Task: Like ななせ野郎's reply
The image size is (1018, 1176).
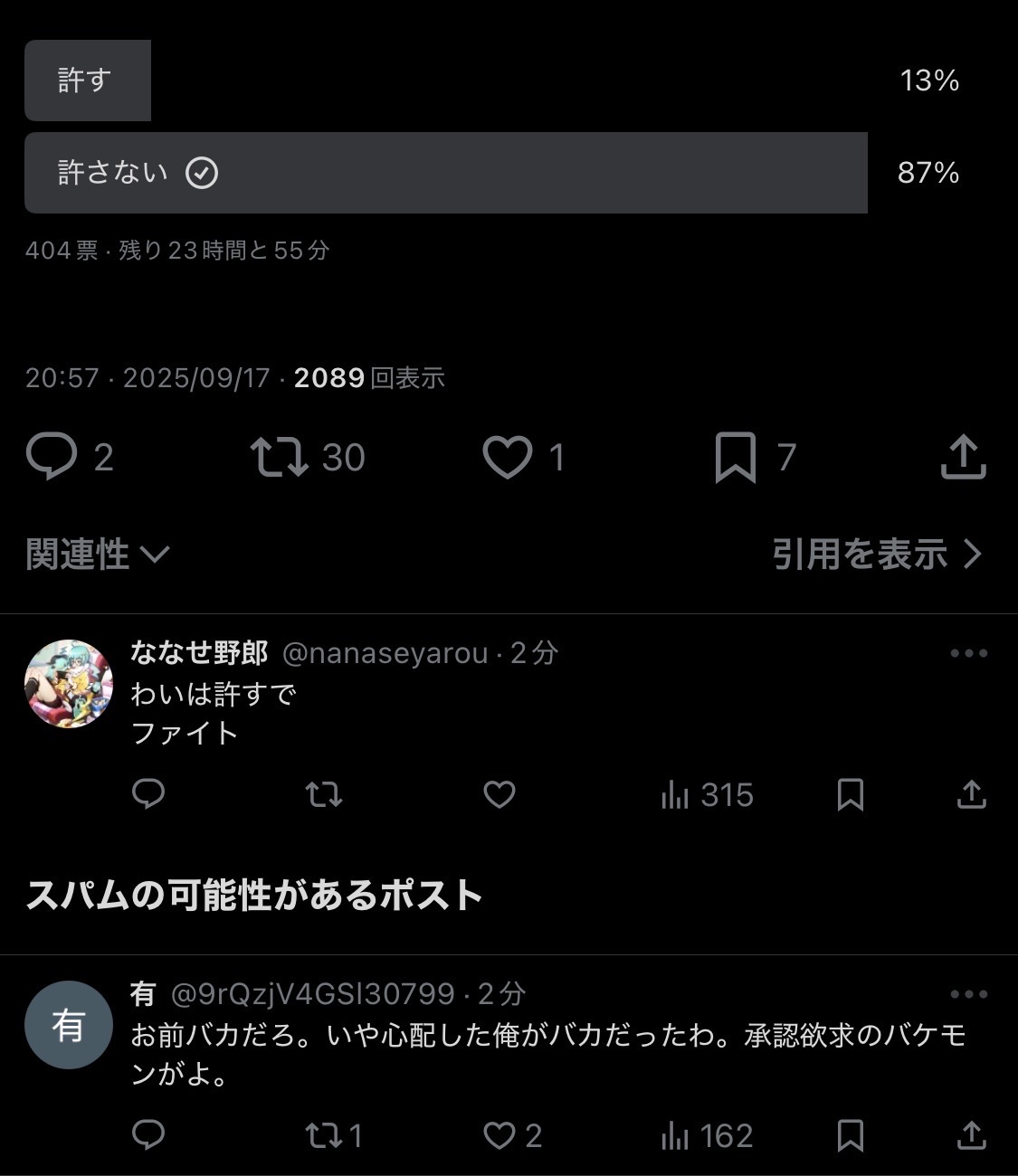Action: pyautogui.click(x=499, y=794)
